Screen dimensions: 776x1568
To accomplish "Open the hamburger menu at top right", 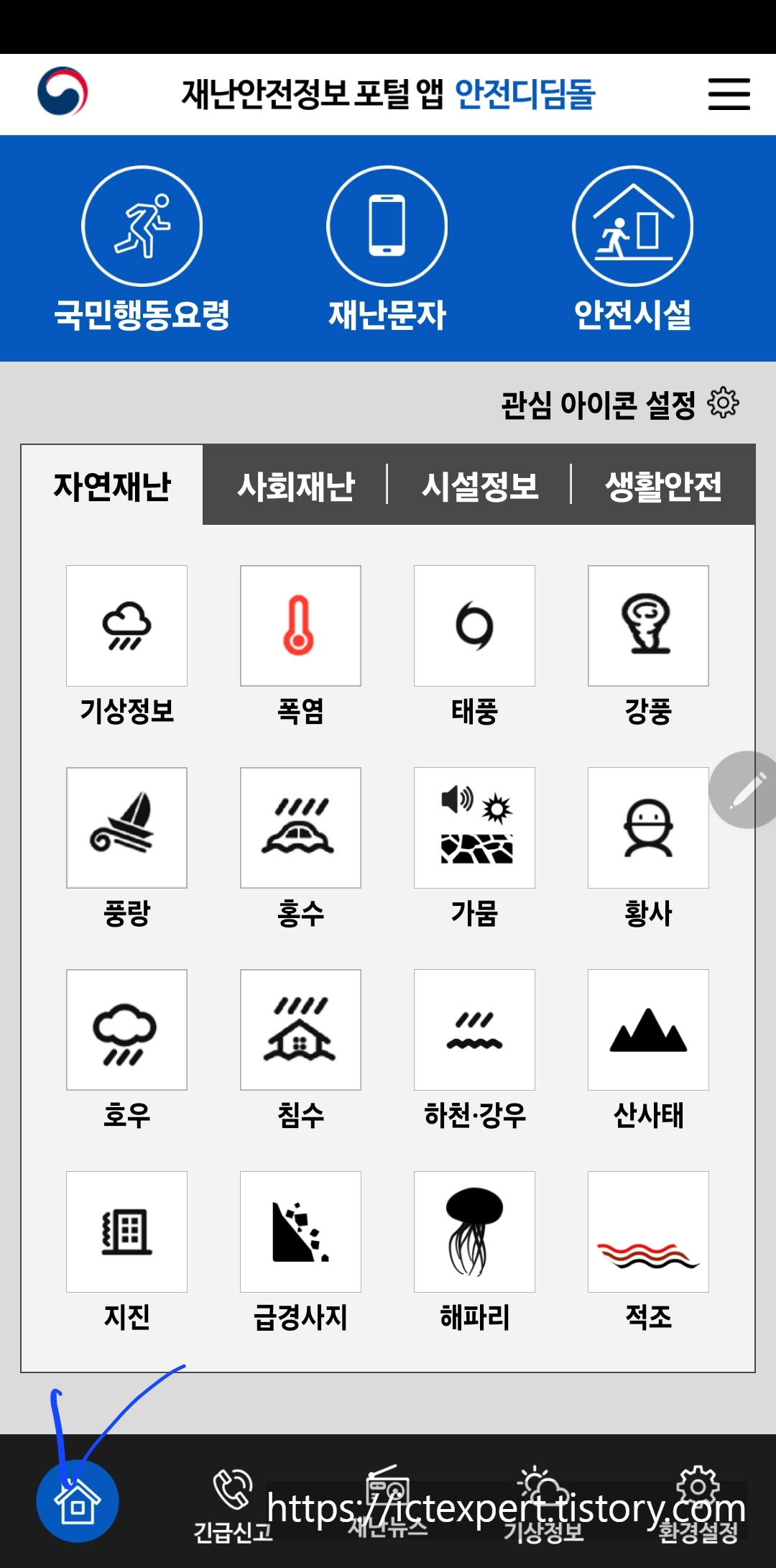I will tap(729, 94).
